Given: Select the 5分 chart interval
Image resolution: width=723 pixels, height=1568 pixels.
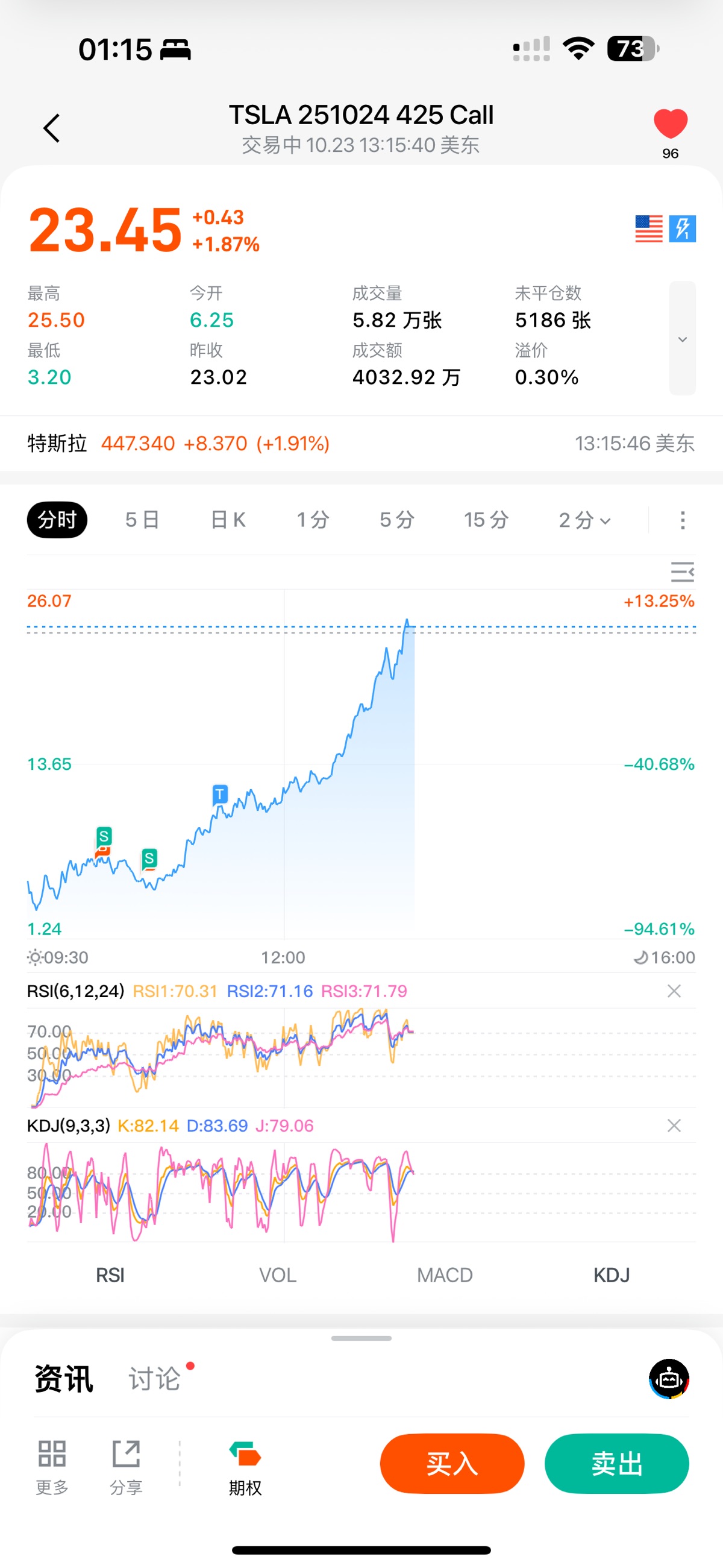Looking at the screenshot, I should [397, 520].
